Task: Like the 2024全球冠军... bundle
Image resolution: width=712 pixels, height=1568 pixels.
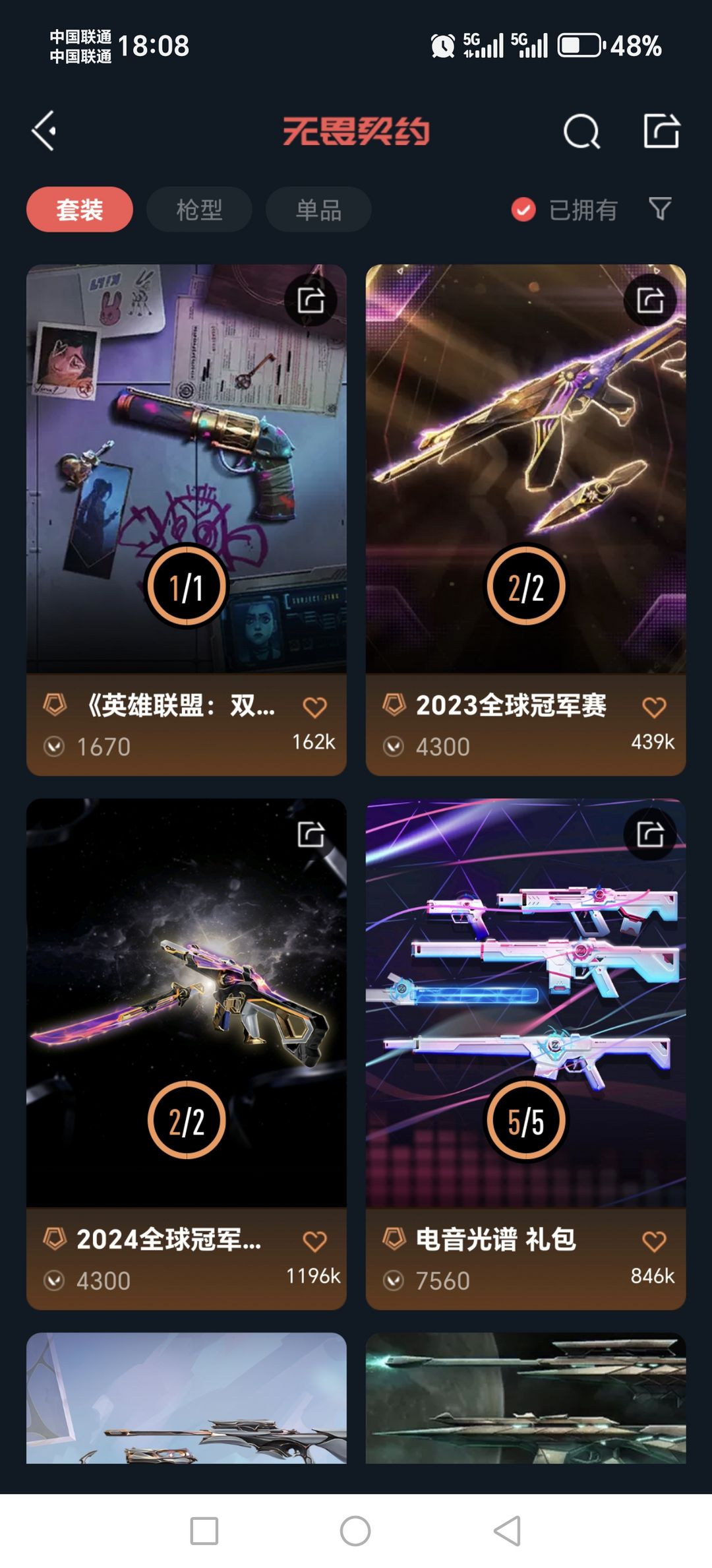Action: coord(314,1241)
